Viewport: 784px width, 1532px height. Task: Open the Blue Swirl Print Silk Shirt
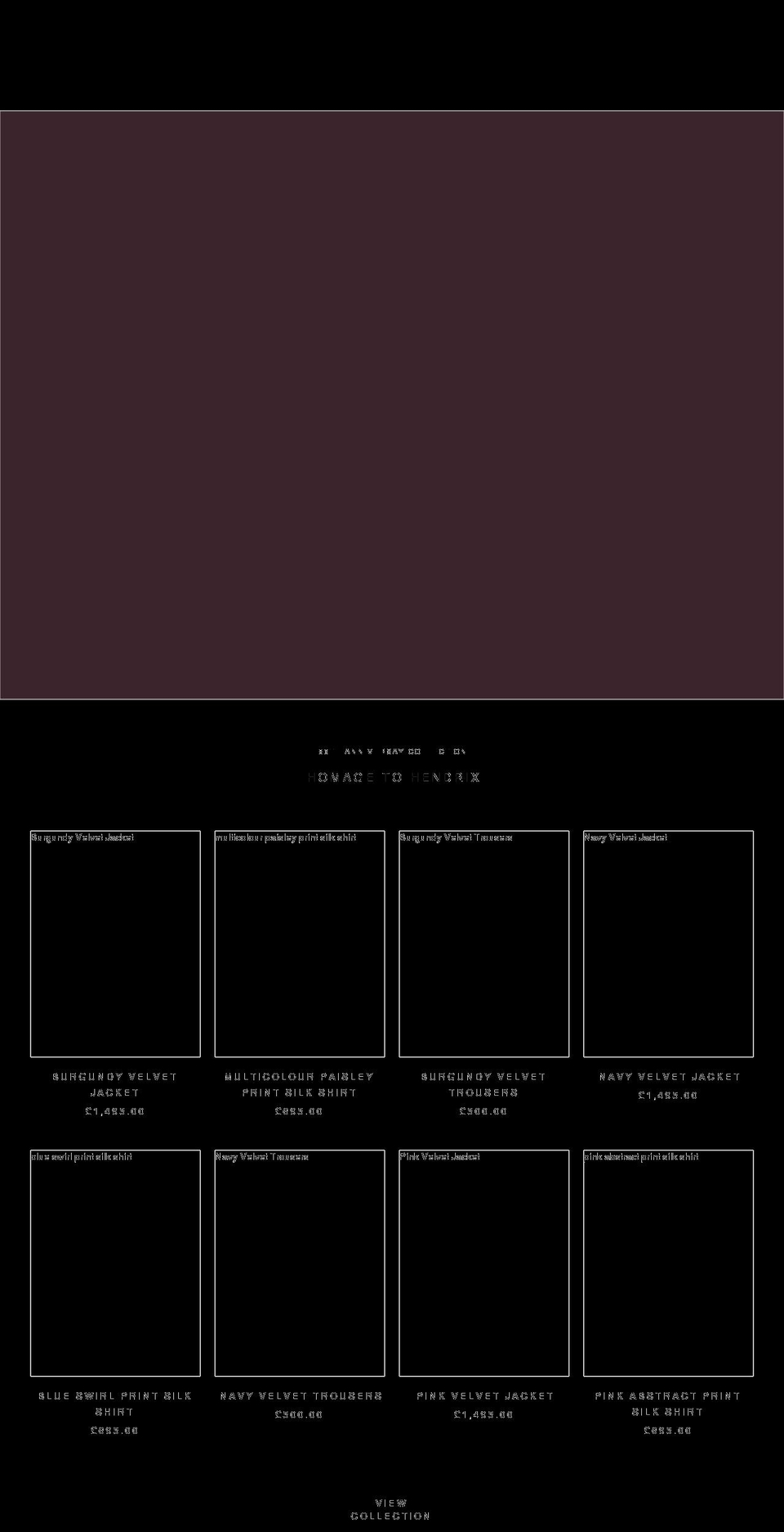pos(115,1262)
